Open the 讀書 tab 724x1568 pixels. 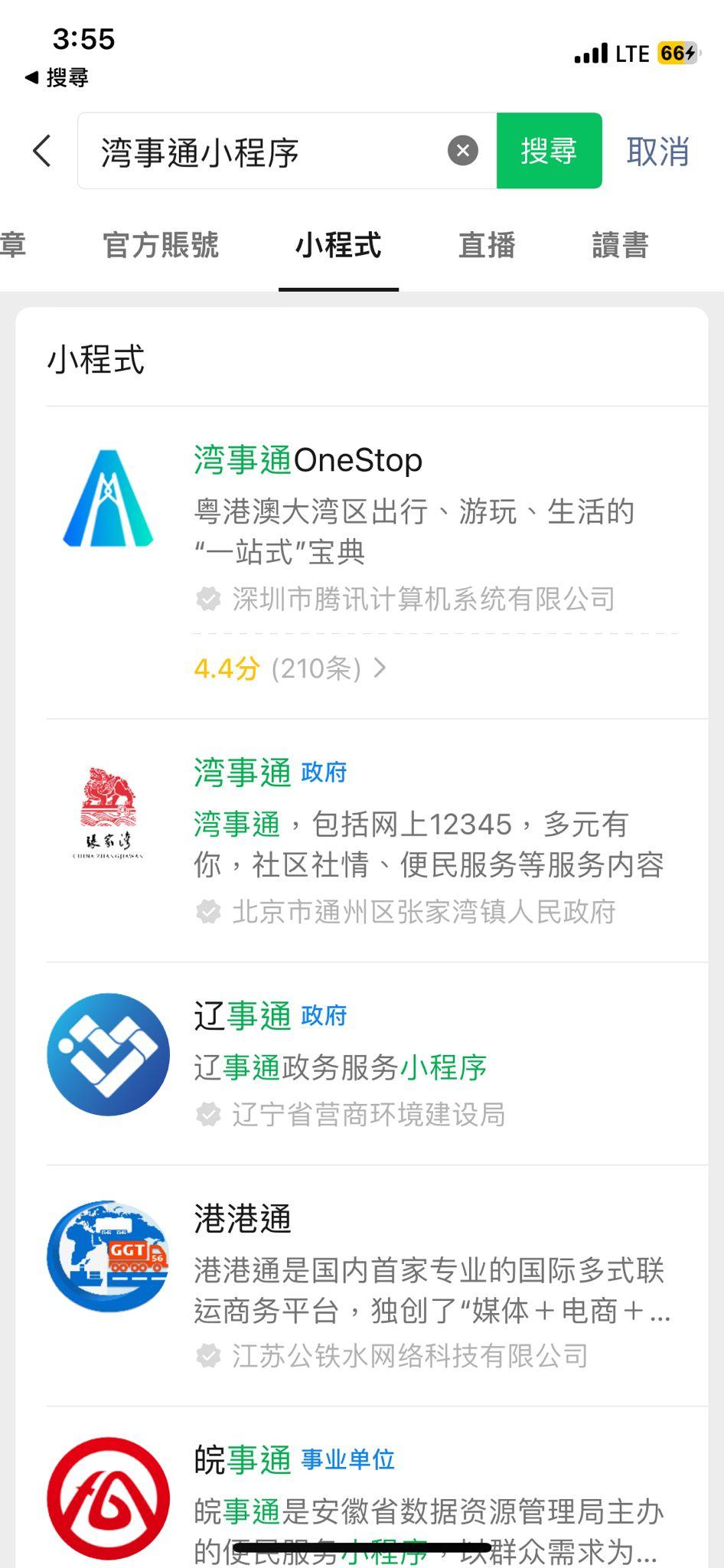620,246
